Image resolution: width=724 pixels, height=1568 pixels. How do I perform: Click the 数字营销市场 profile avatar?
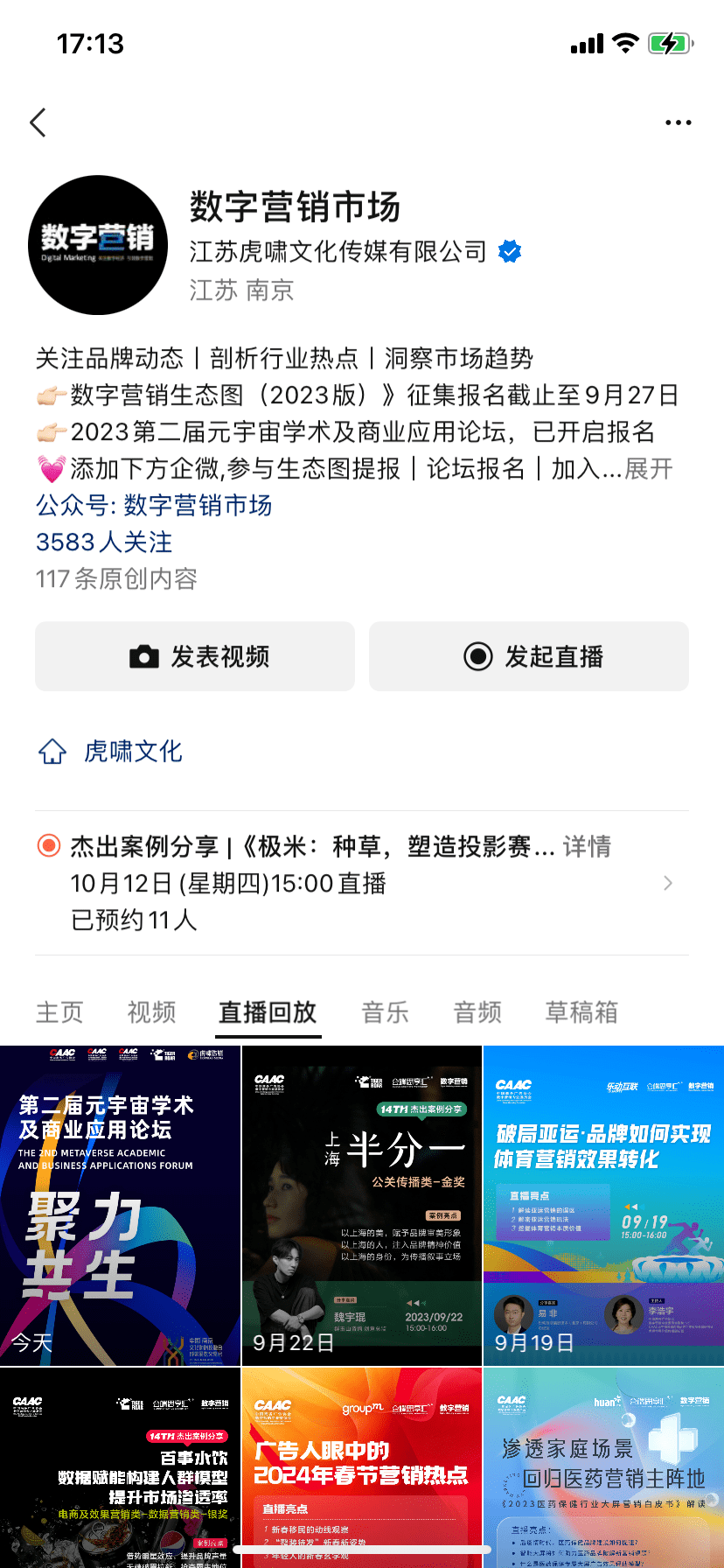coord(97,245)
